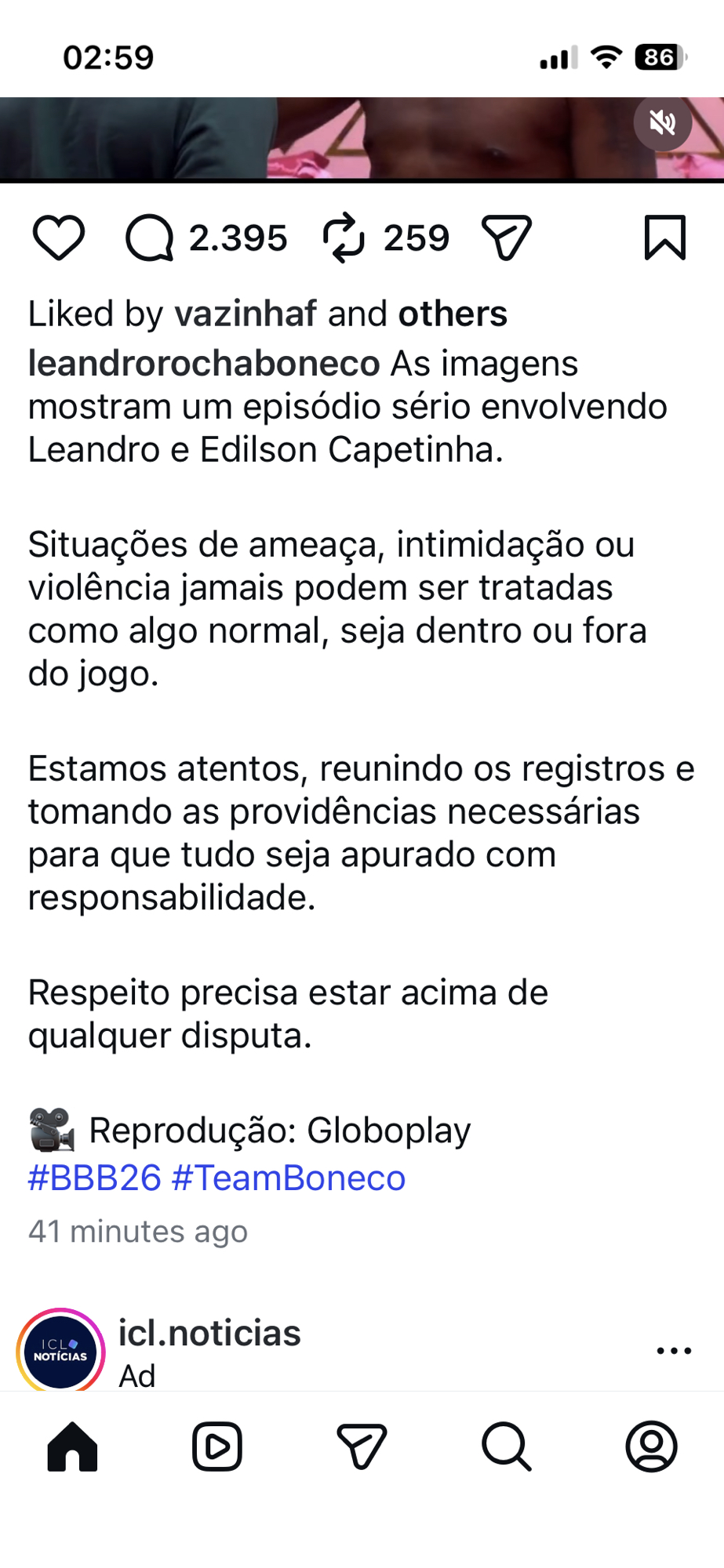Open the #BBB26 hashtag

pos(94,1178)
